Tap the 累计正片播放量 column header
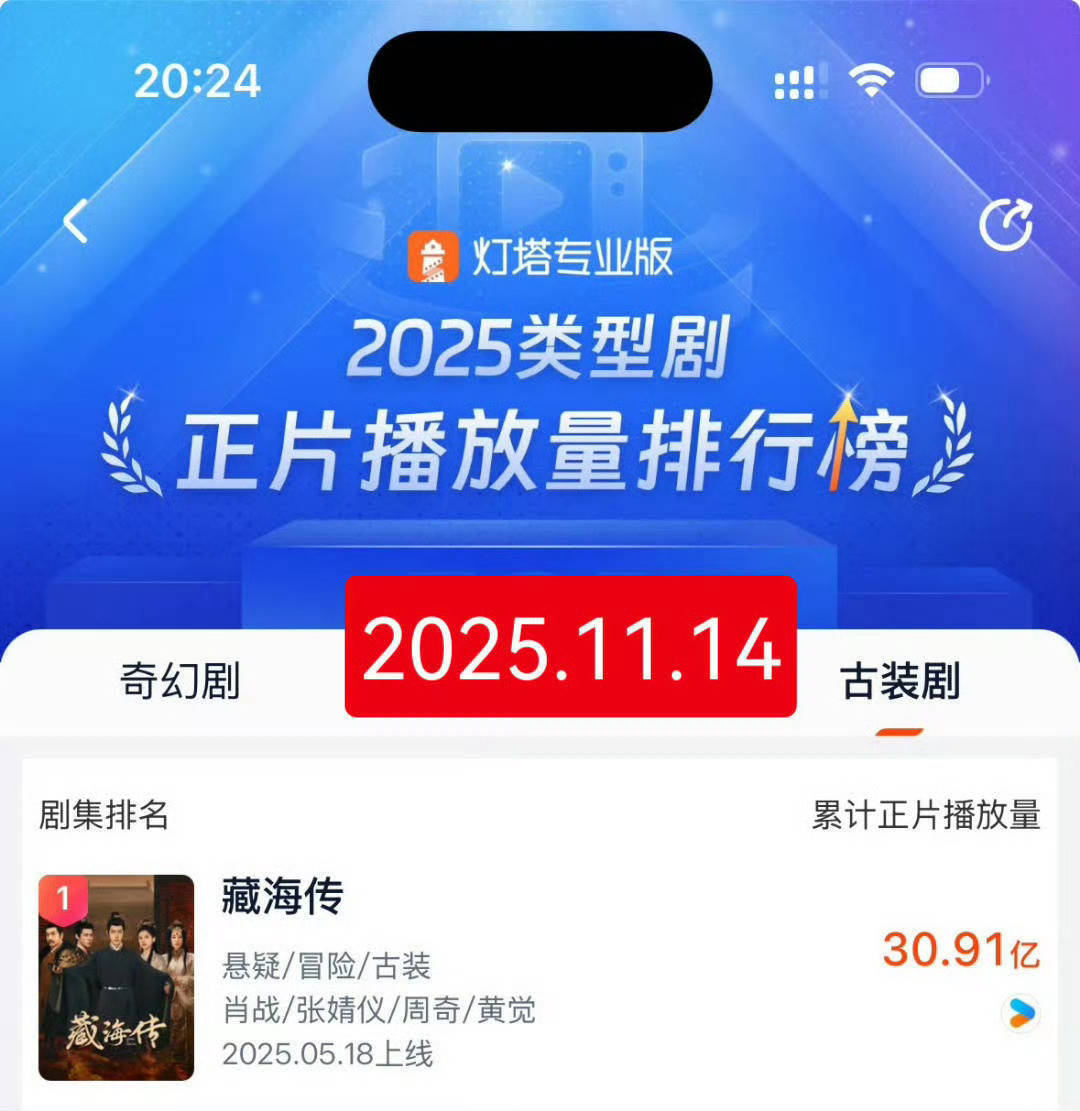The width and height of the screenshot is (1080, 1111). point(926,816)
